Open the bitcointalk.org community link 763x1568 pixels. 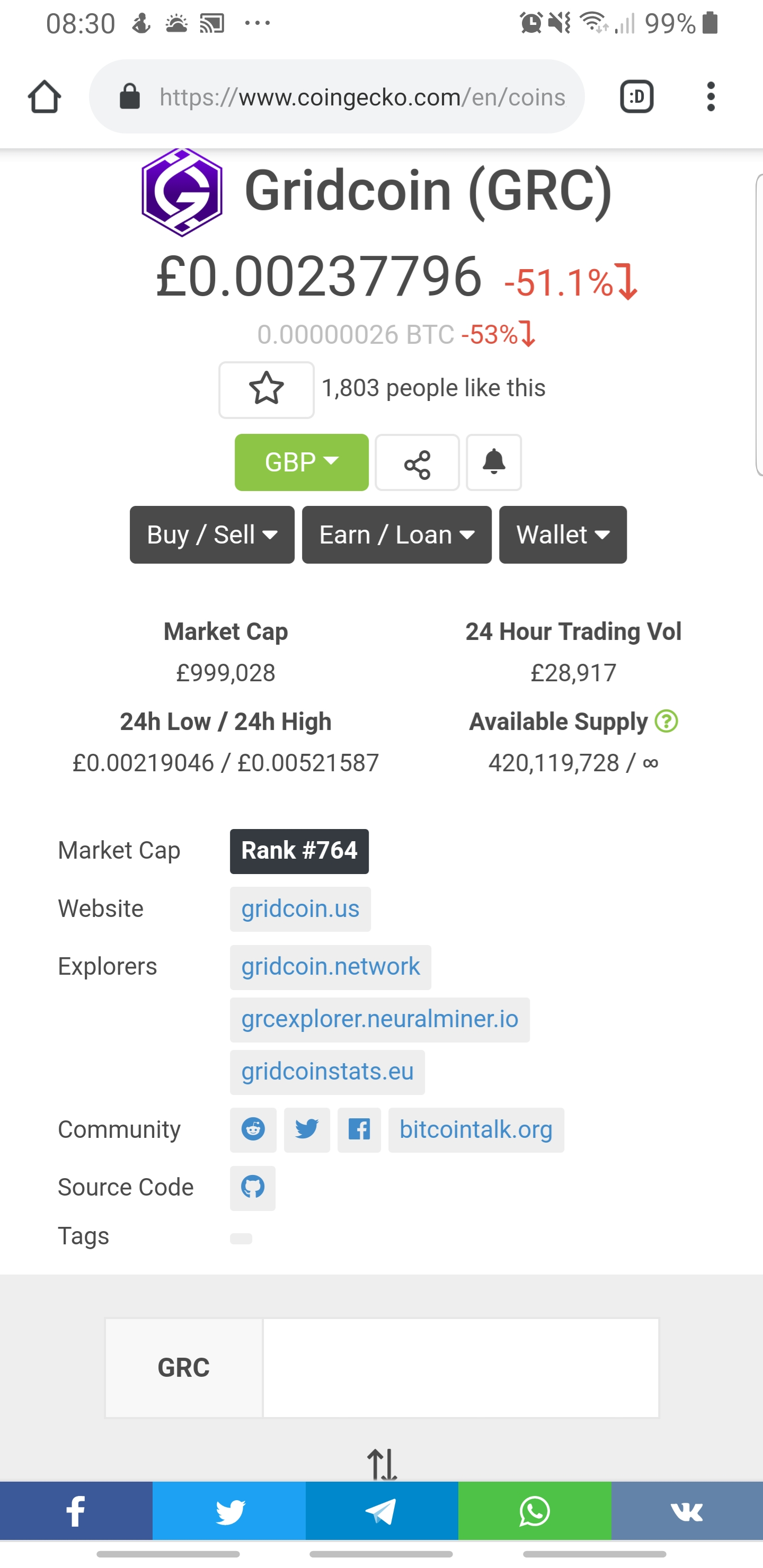click(476, 1130)
